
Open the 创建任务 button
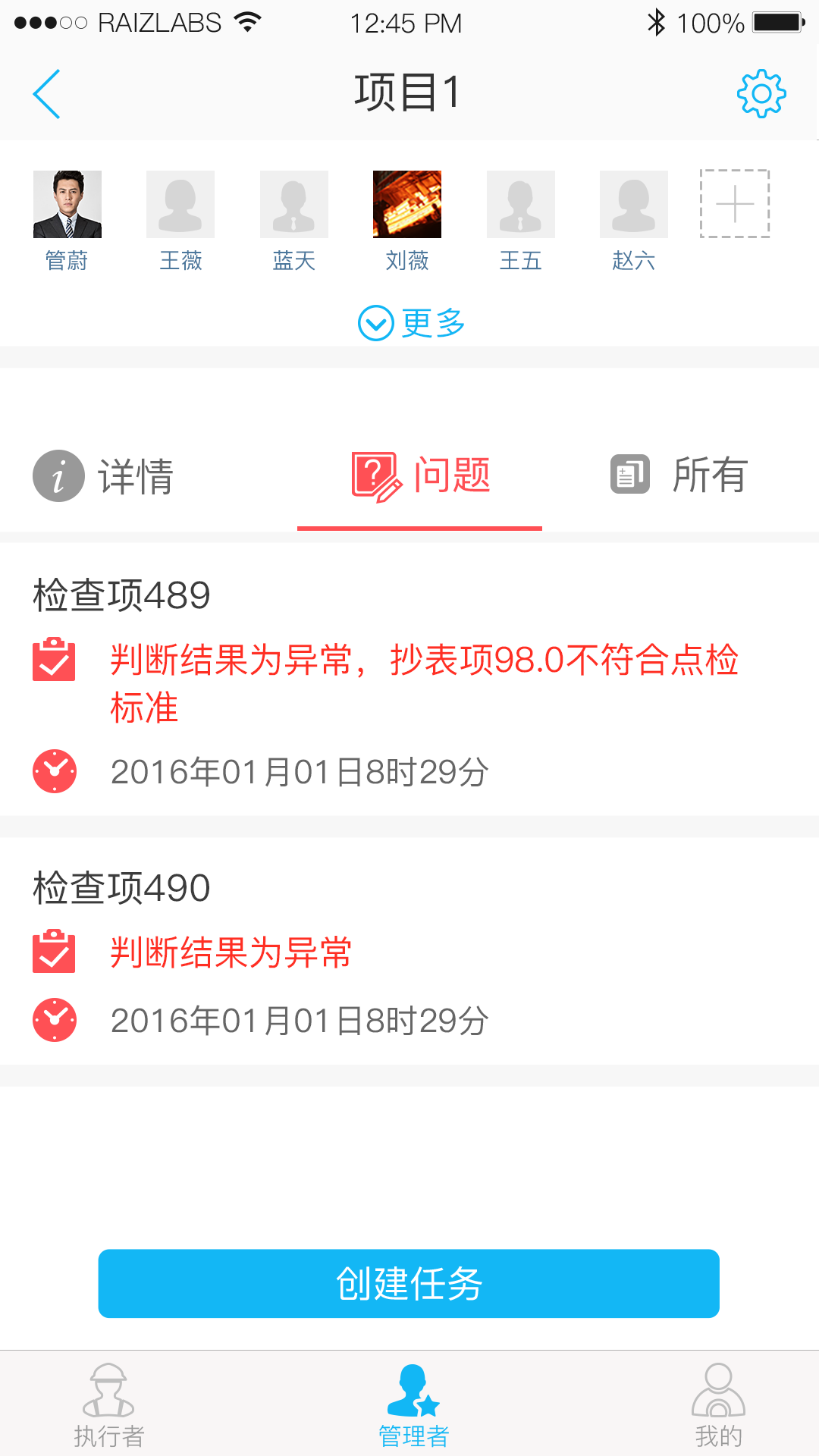coord(409,1283)
